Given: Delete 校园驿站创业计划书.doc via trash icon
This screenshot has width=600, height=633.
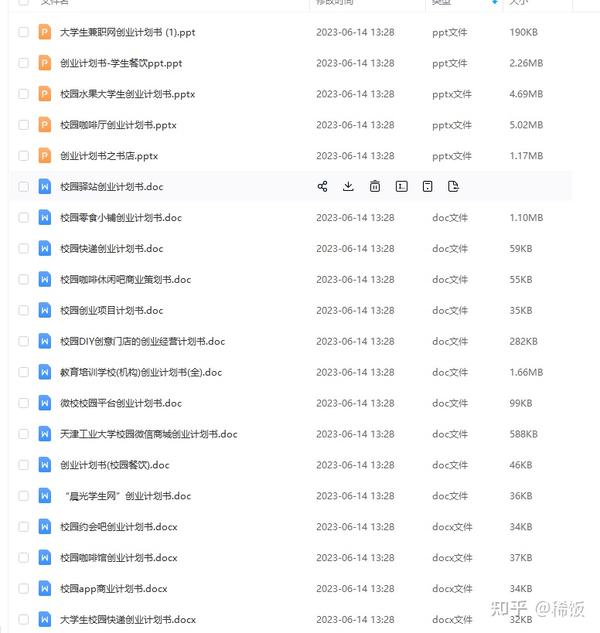Looking at the screenshot, I should (x=374, y=187).
